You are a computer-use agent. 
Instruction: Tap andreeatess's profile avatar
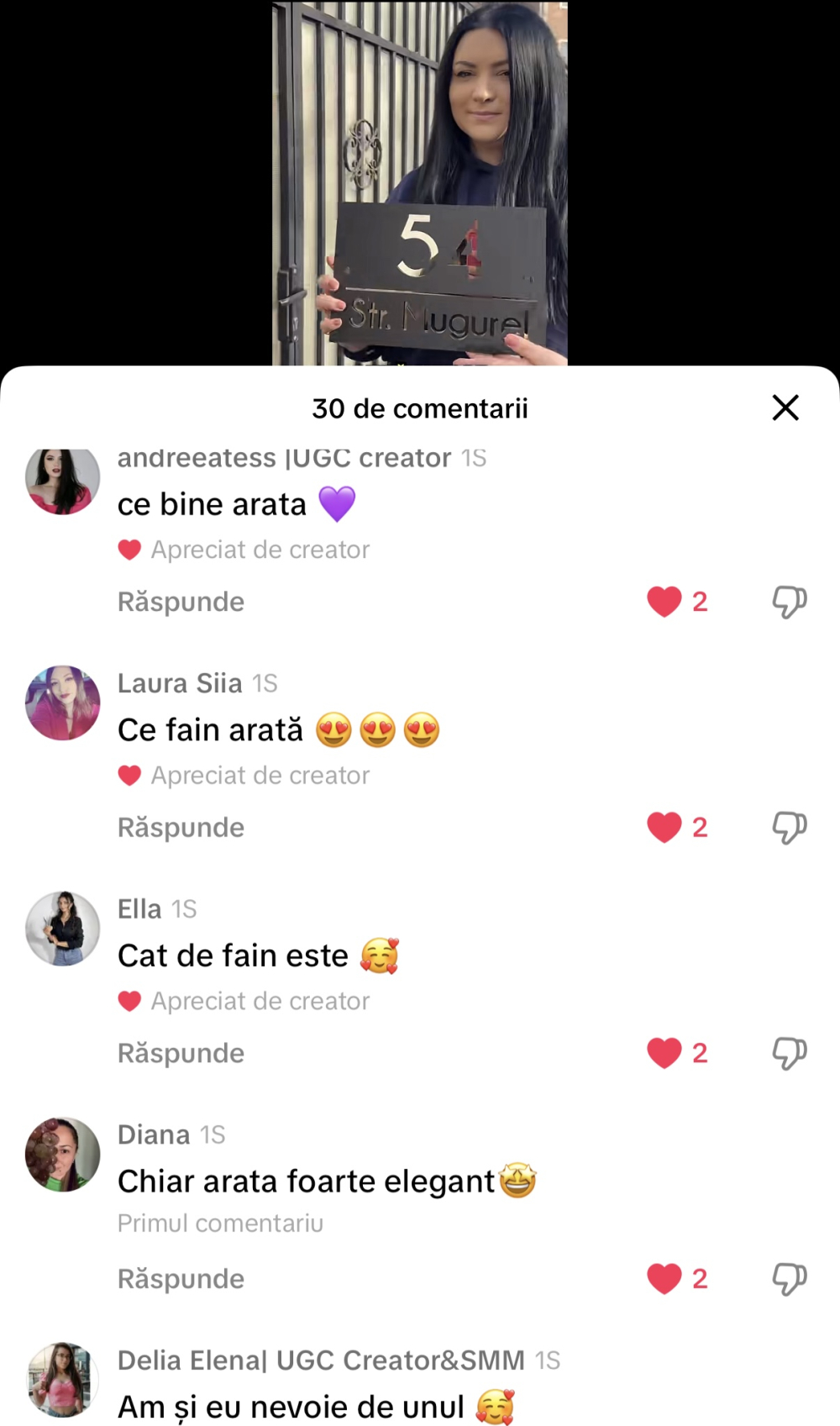(x=63, y=479)
